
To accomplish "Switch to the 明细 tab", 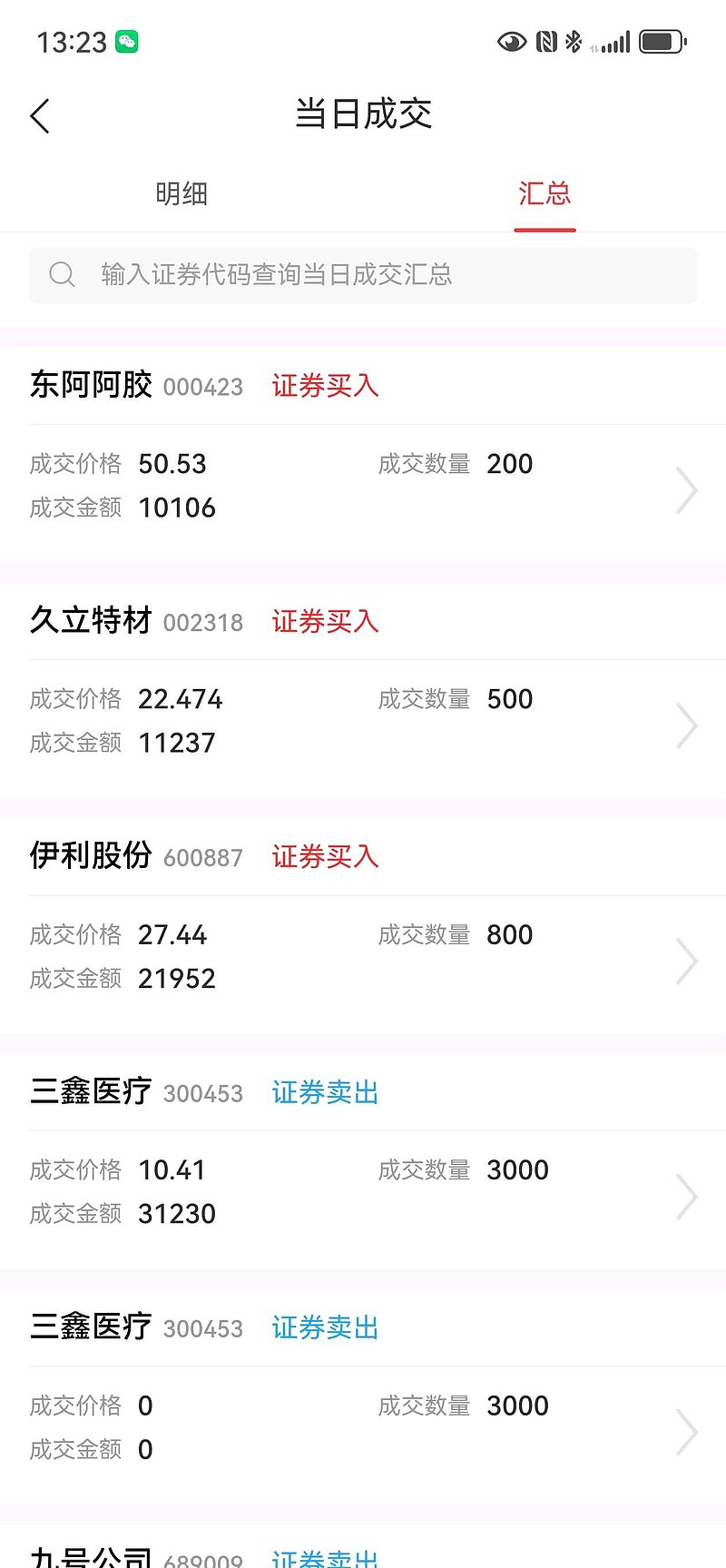I will point(181,193).
